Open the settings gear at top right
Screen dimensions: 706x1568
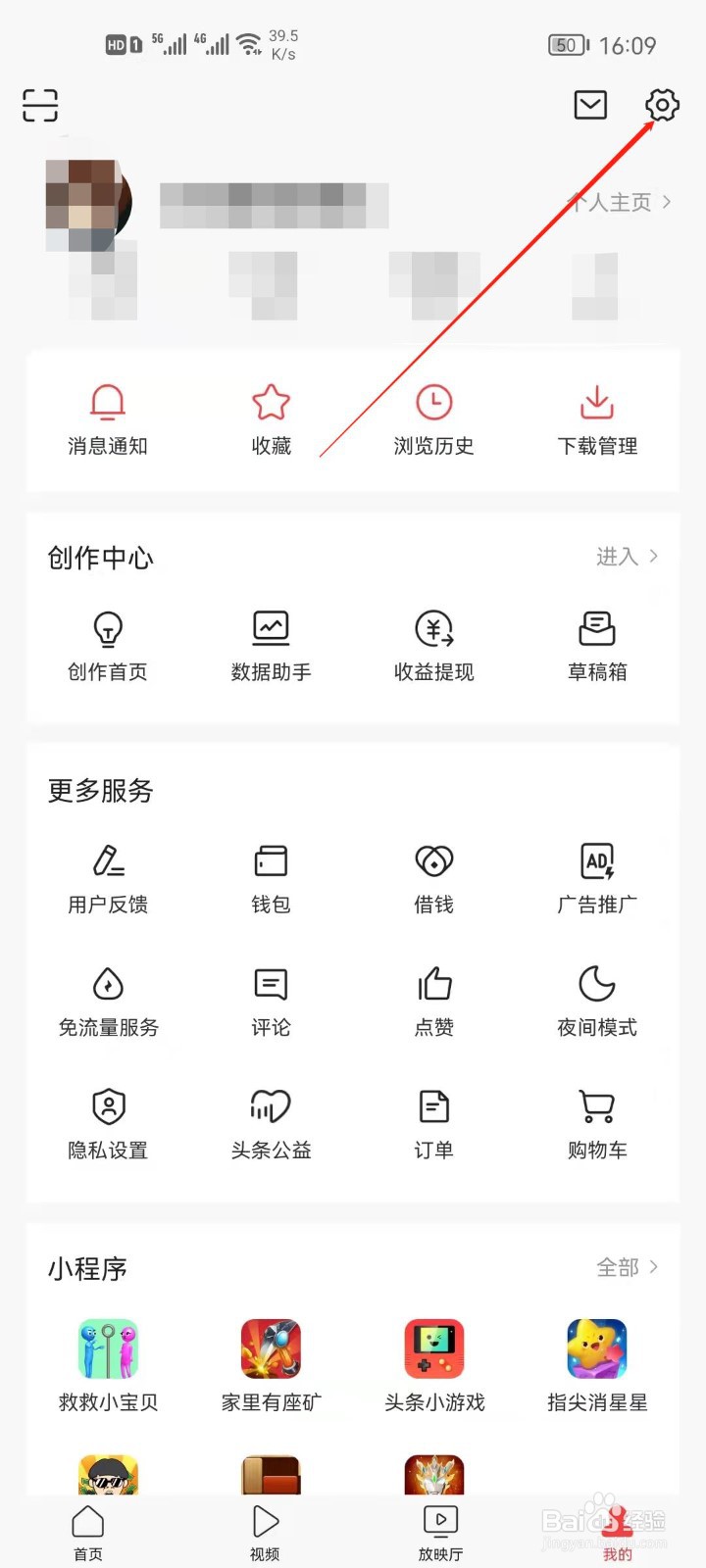(663, 106)
